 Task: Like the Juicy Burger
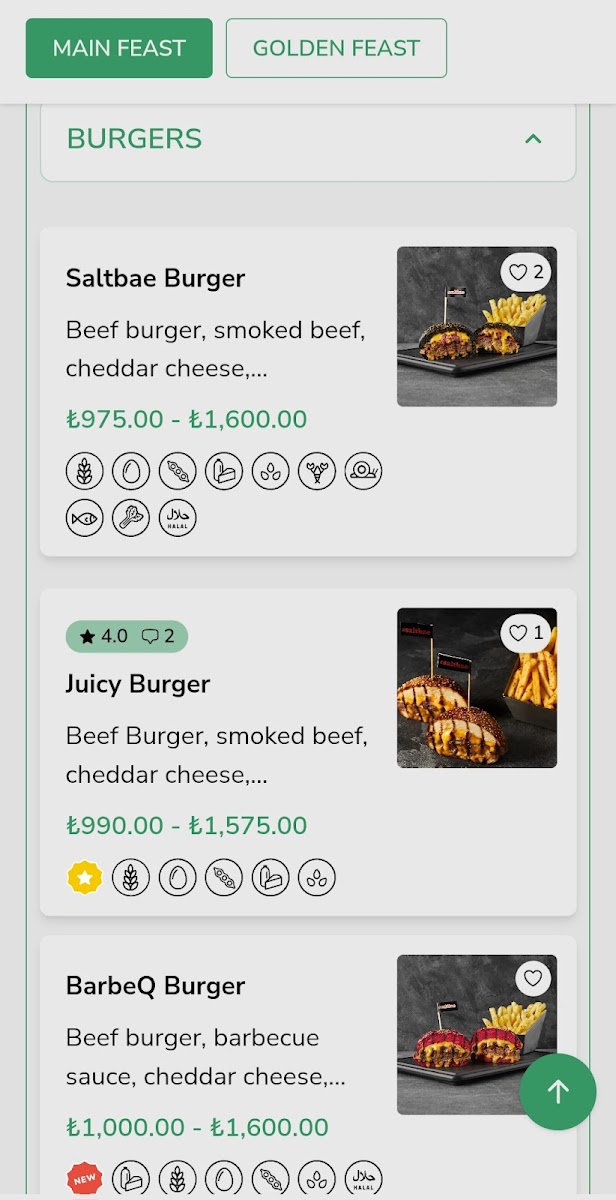pyautogui.click(x=526, y=633)
